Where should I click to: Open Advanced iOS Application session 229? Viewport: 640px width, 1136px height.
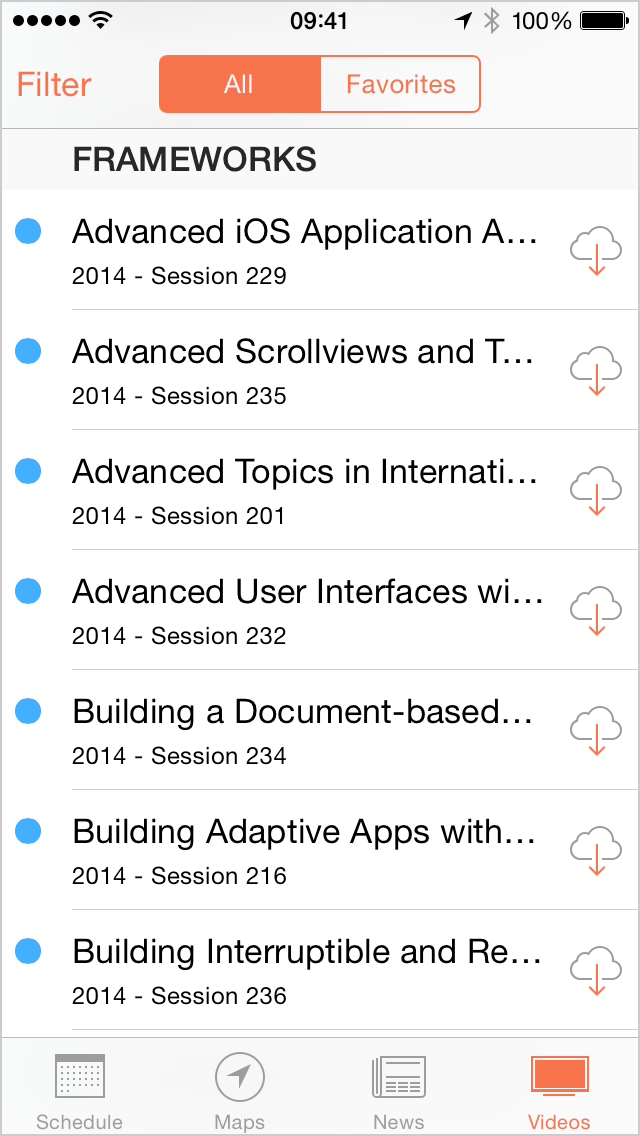305,250
